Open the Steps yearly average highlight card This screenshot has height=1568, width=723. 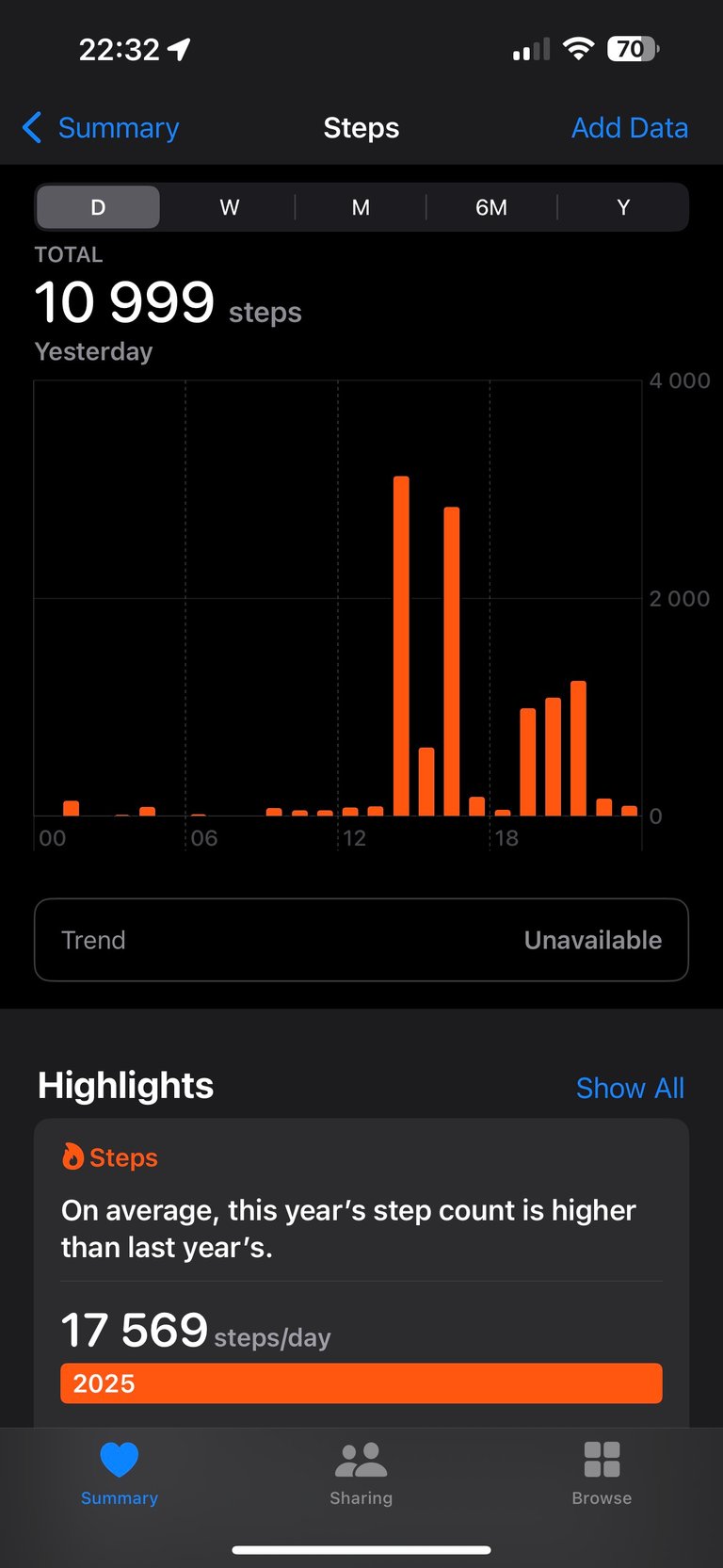361,1271
